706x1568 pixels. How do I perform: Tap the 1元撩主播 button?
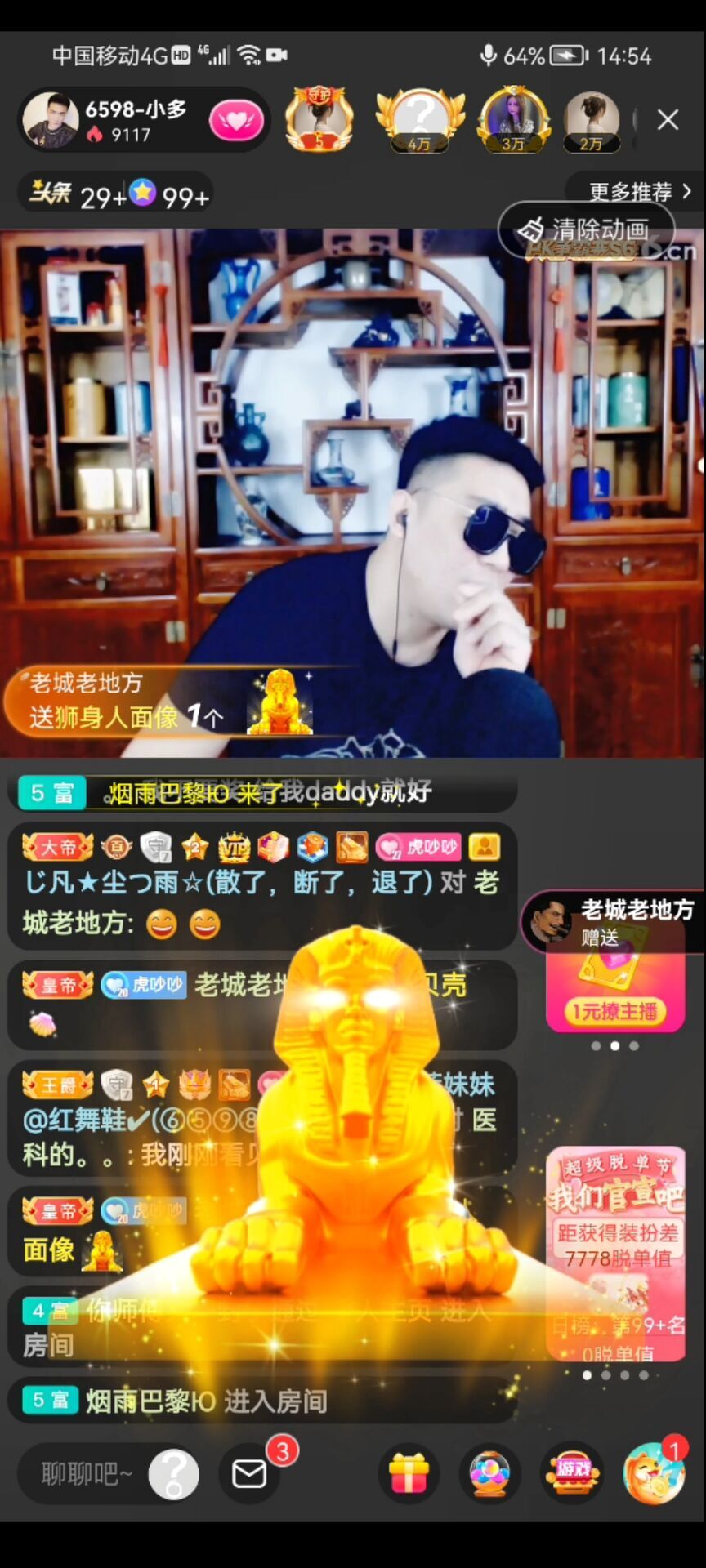point(614,1012)
